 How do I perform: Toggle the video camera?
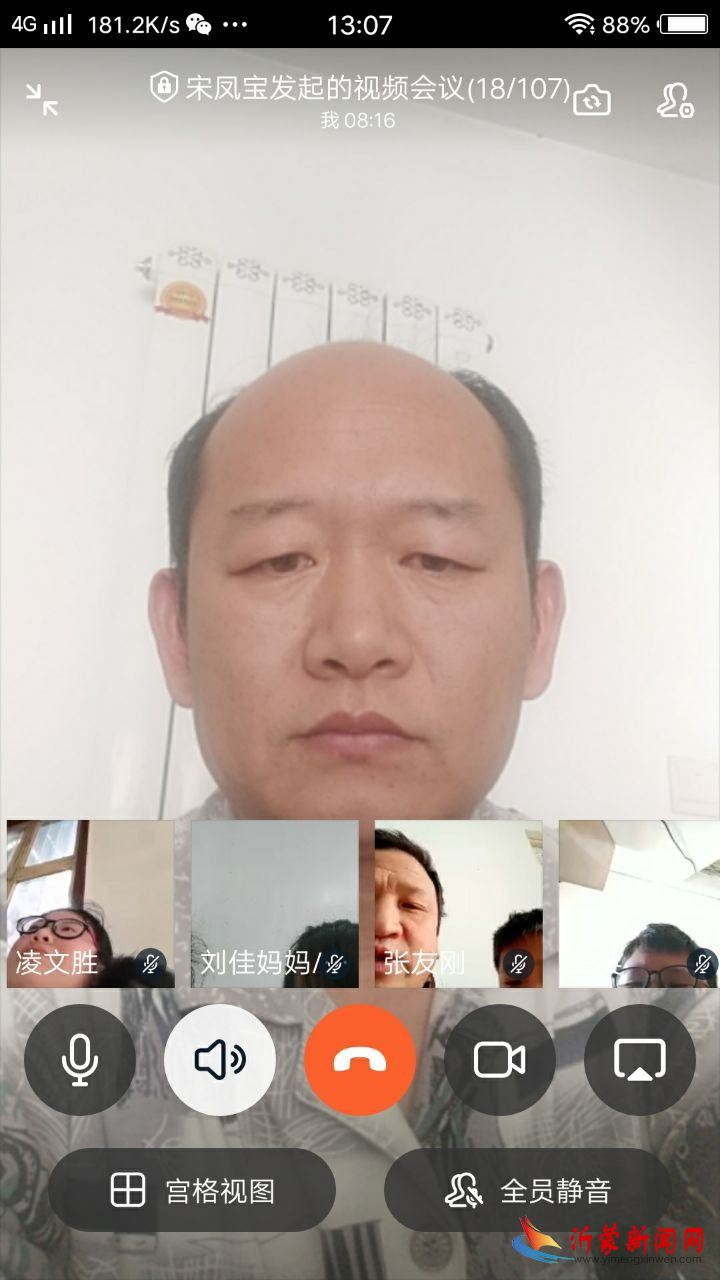pos(499,1060)
